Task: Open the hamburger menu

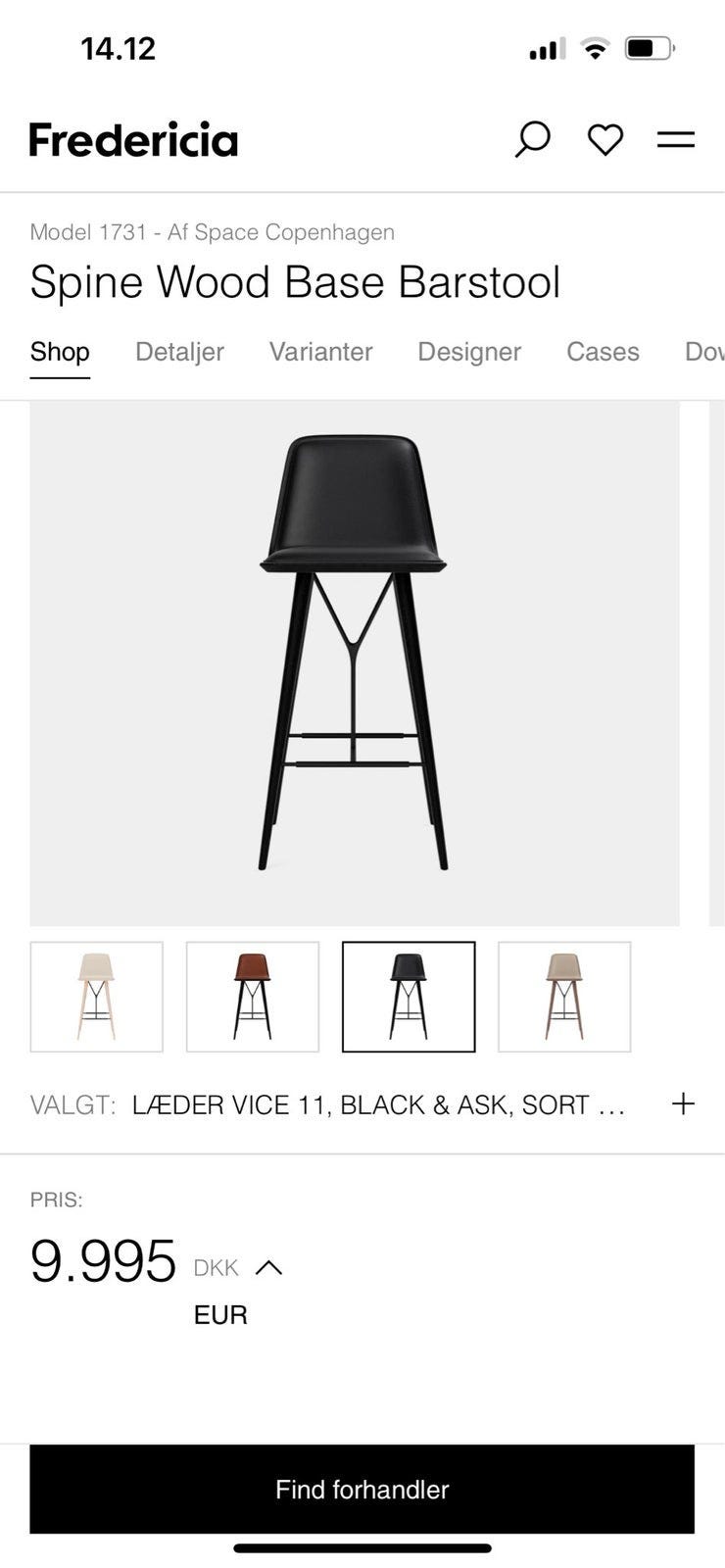Action: coord(676,140)
